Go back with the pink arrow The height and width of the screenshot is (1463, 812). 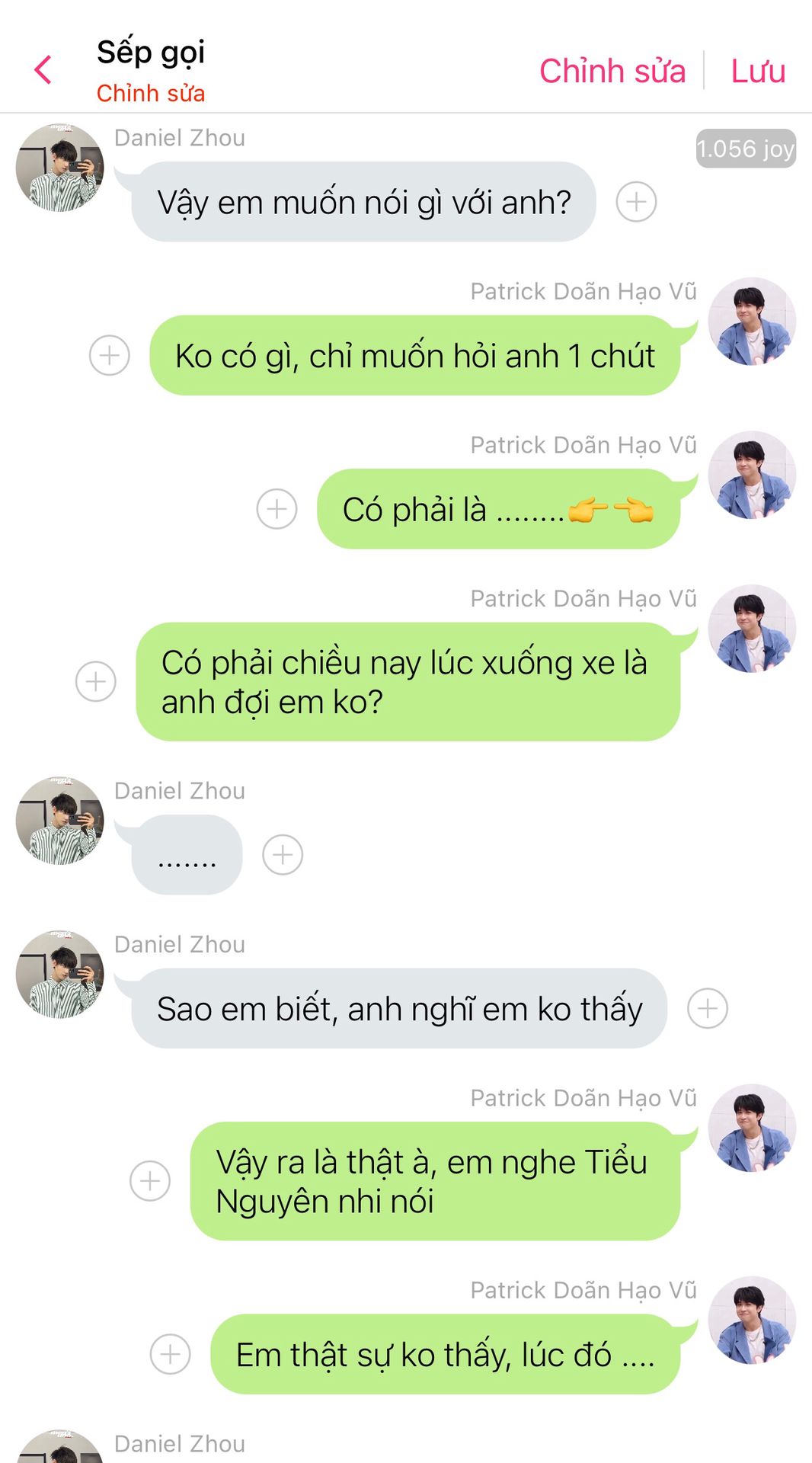43,70
